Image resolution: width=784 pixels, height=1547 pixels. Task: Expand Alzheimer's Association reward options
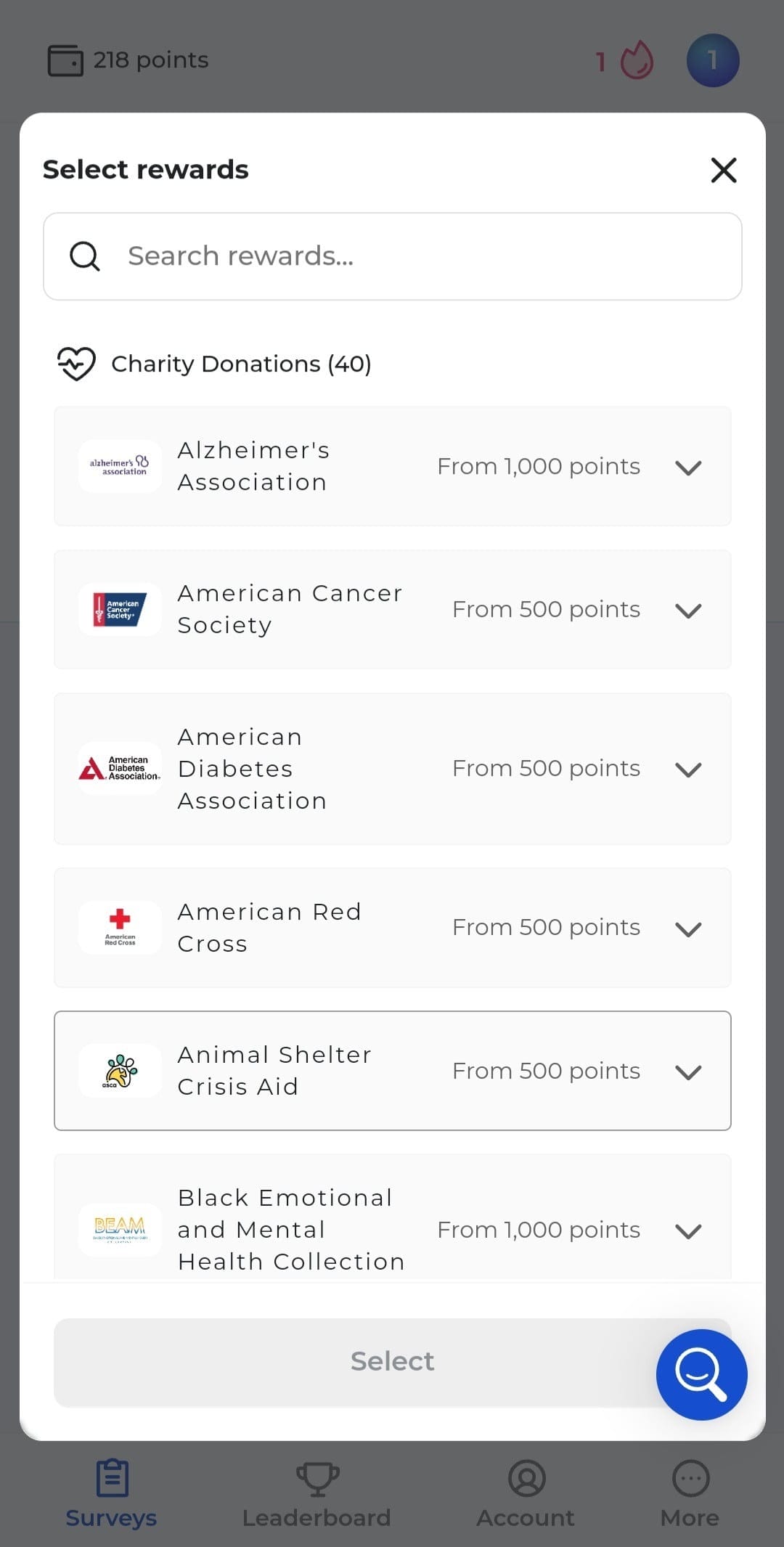click(393, 466)
